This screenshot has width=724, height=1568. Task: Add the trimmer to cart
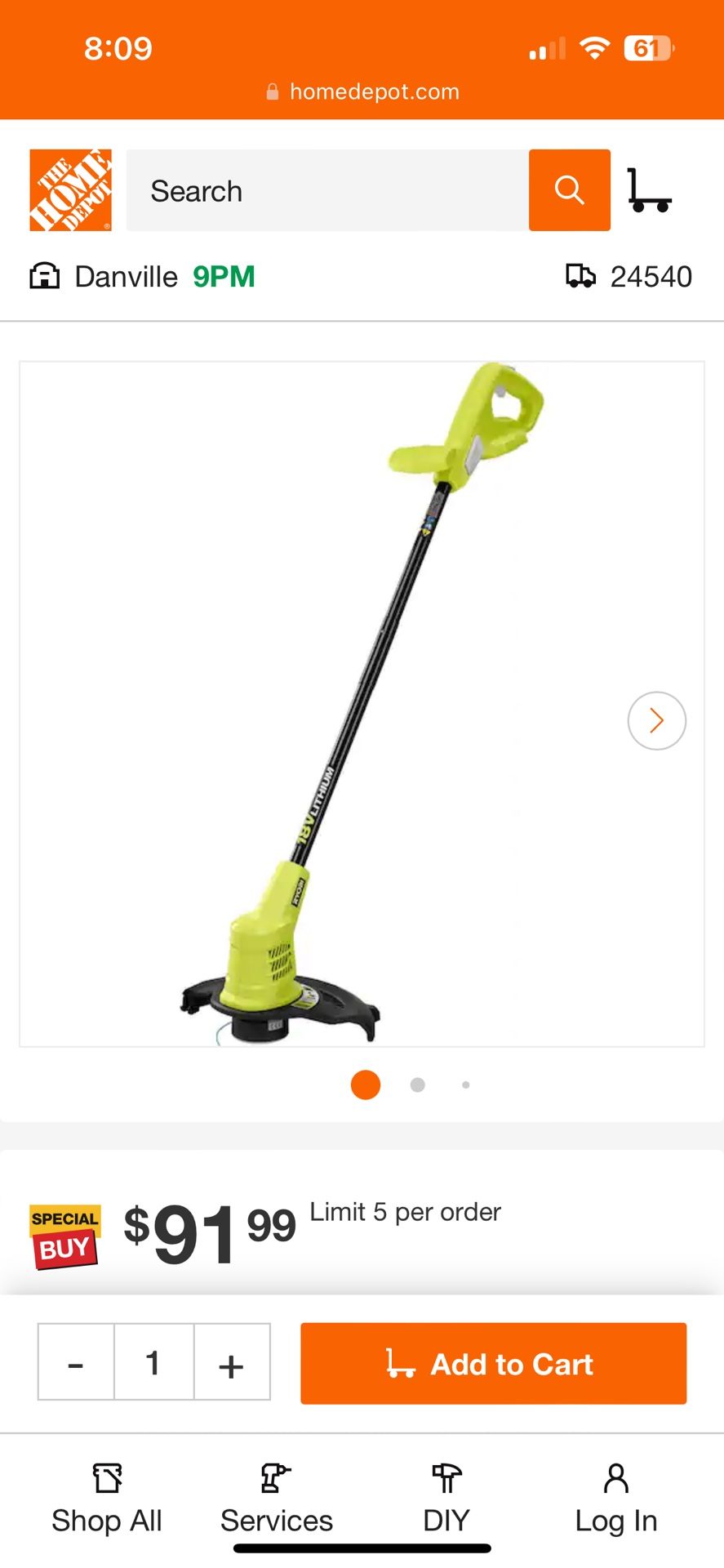click(493, 1364)
